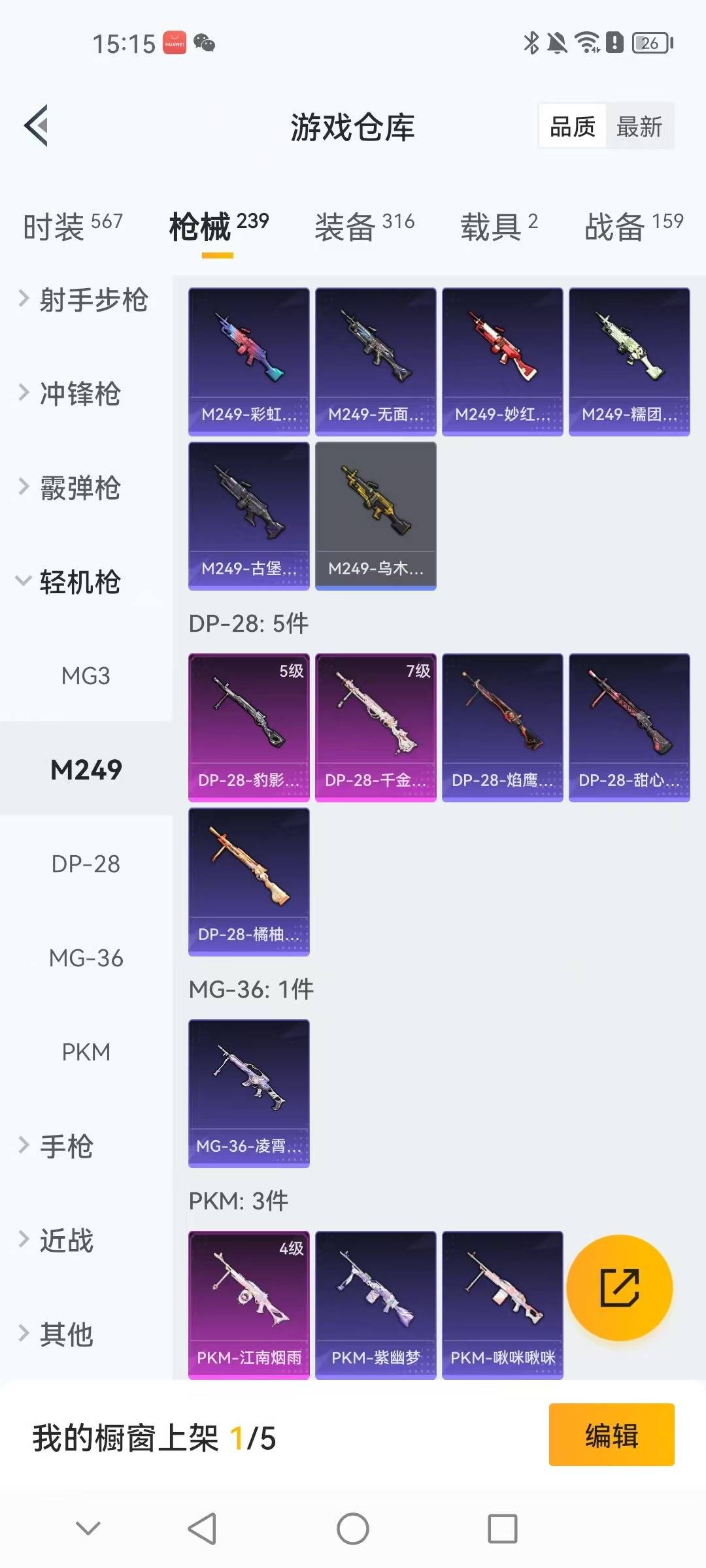The image size is (706, 1568).
Task: Select MG3 in the sidebar
Action: tap(86, 676)
